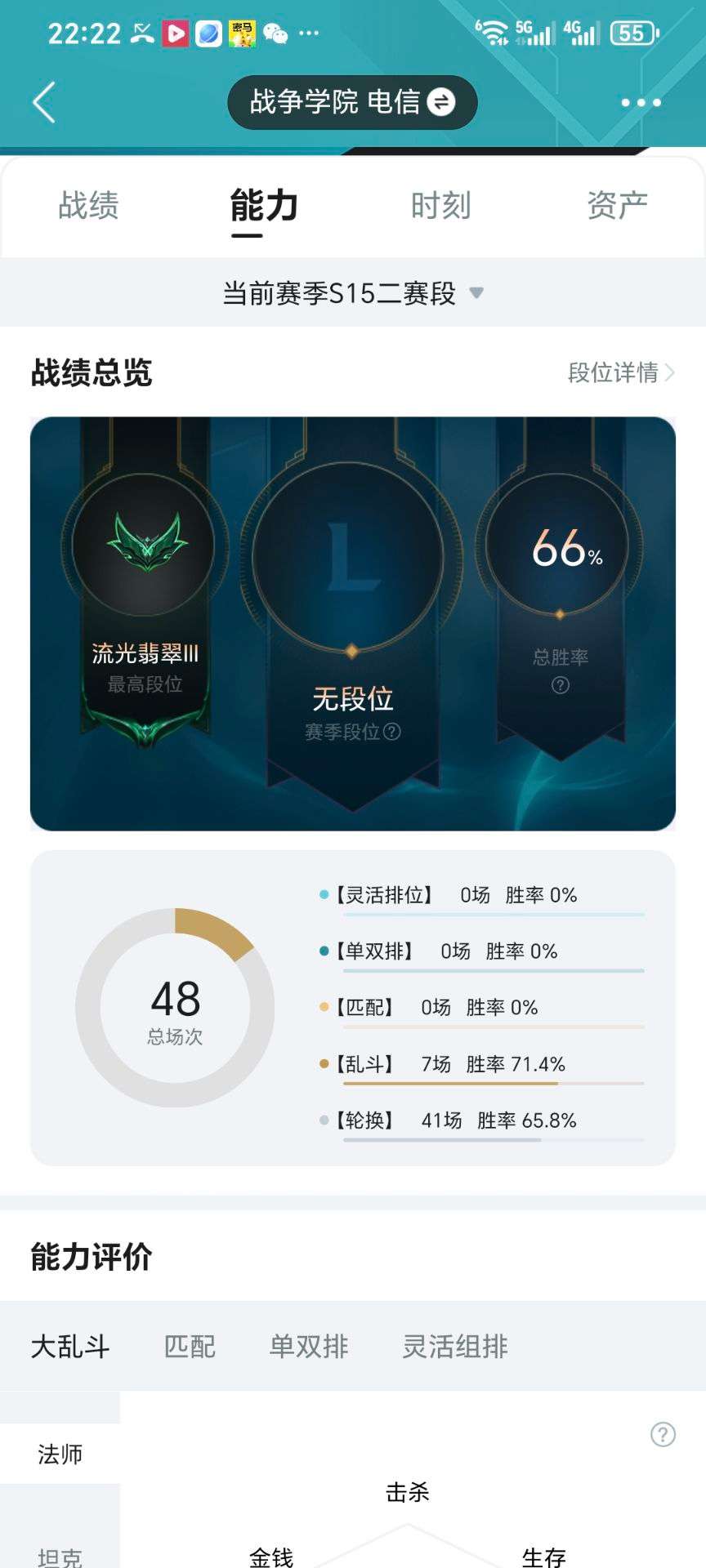706x1568 pixels.
Task: Open the three-dot overflow menu
Action: tap(641, 103)
